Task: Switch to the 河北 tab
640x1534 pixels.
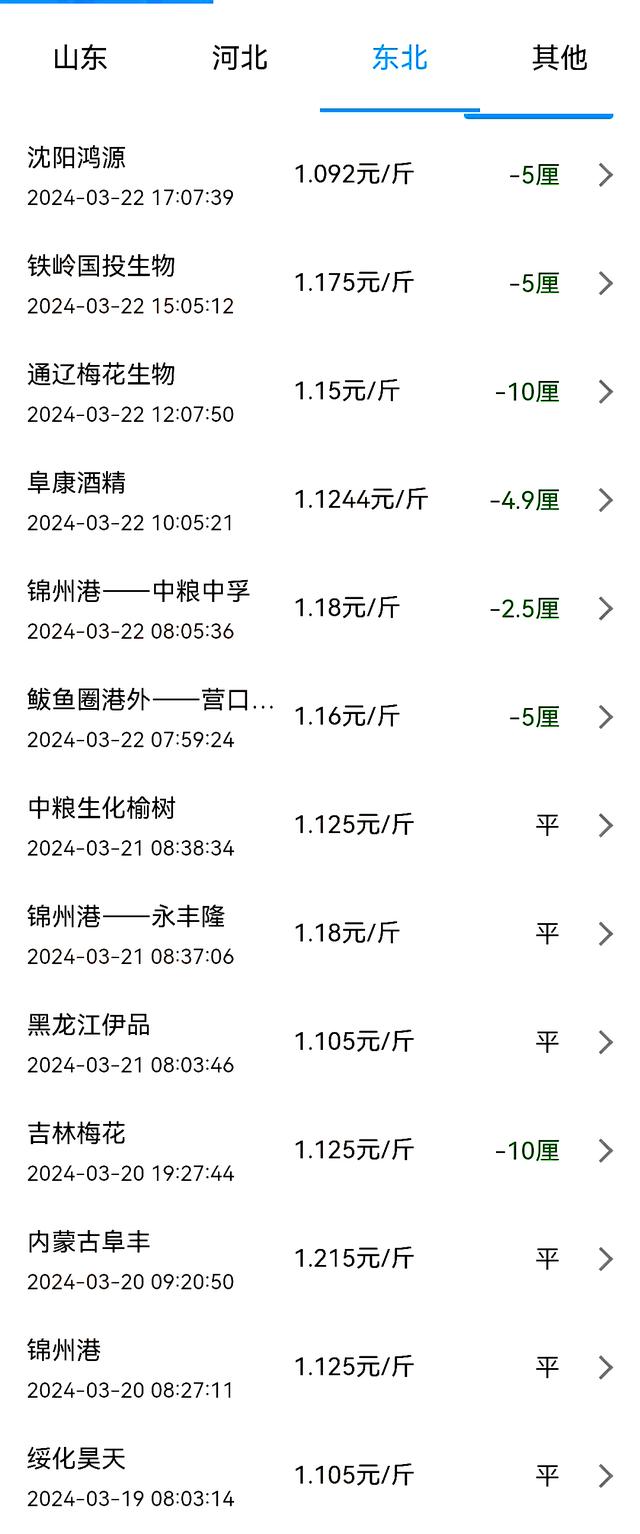Action: click(240, 58)
